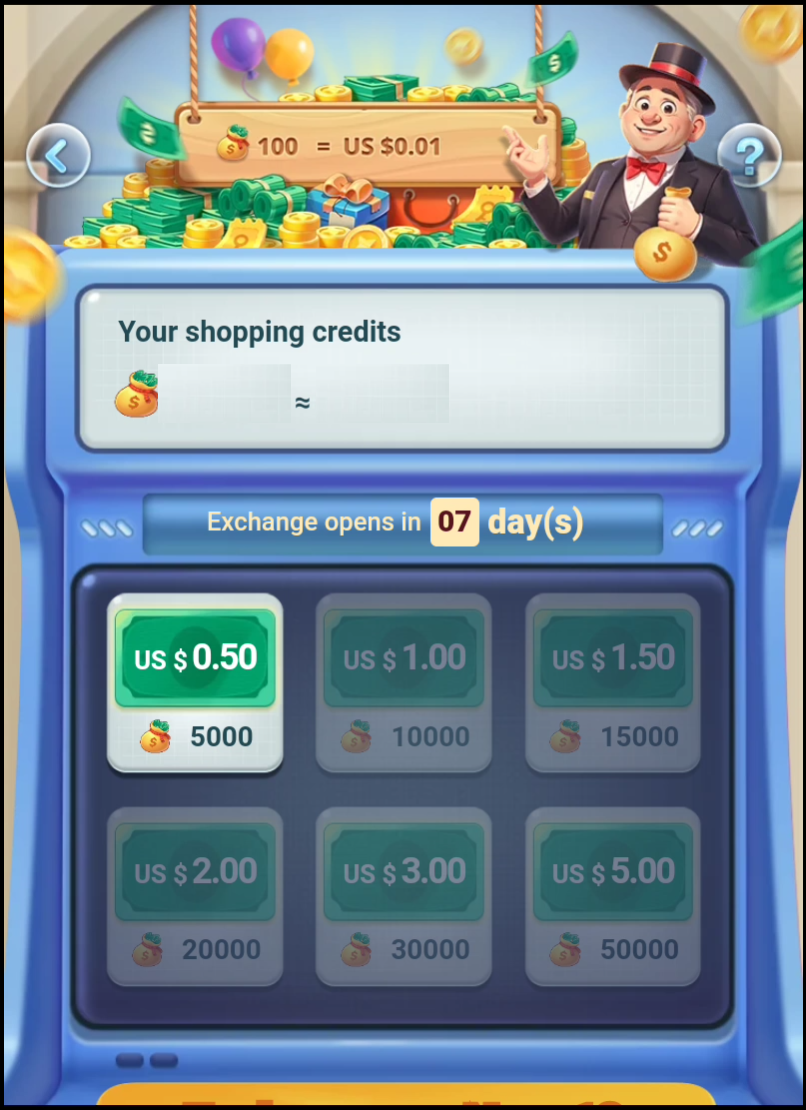Choose the US $5.00 for 50000 card
The width and height of the screenshot is (806, 1110).
click(x=613, y=896)
